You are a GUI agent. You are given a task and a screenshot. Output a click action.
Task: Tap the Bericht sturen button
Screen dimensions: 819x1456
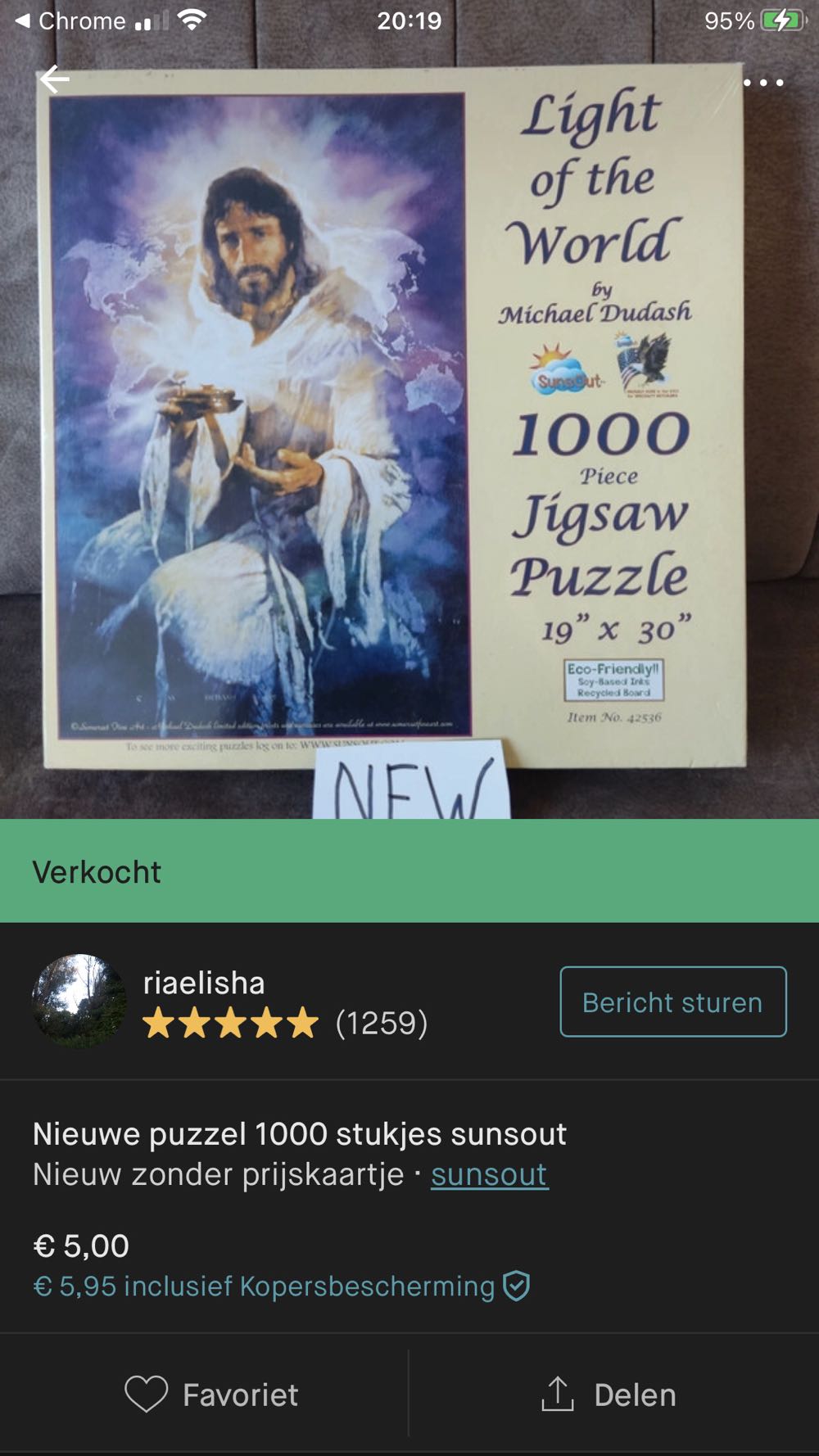coord(672,1002)
